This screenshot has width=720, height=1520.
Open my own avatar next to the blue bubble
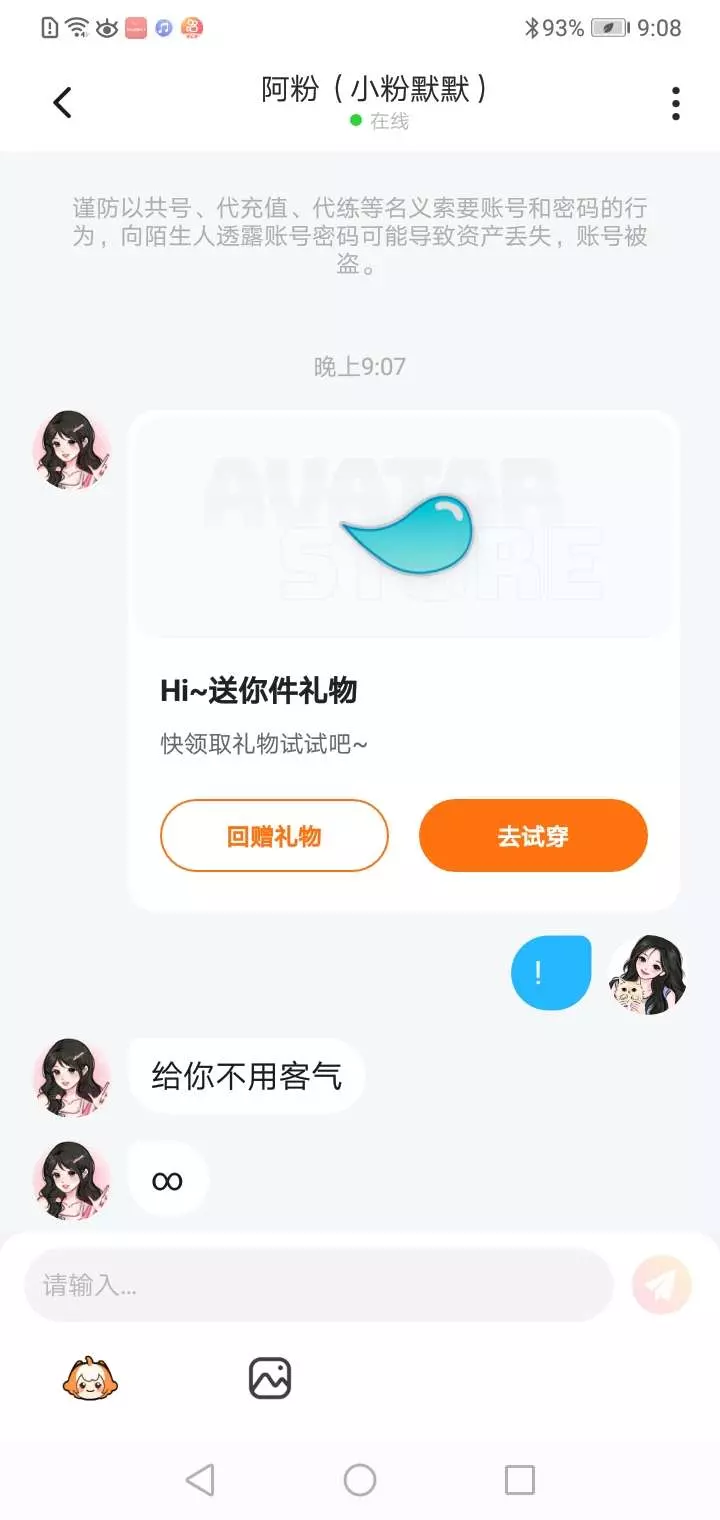[649, 975]
